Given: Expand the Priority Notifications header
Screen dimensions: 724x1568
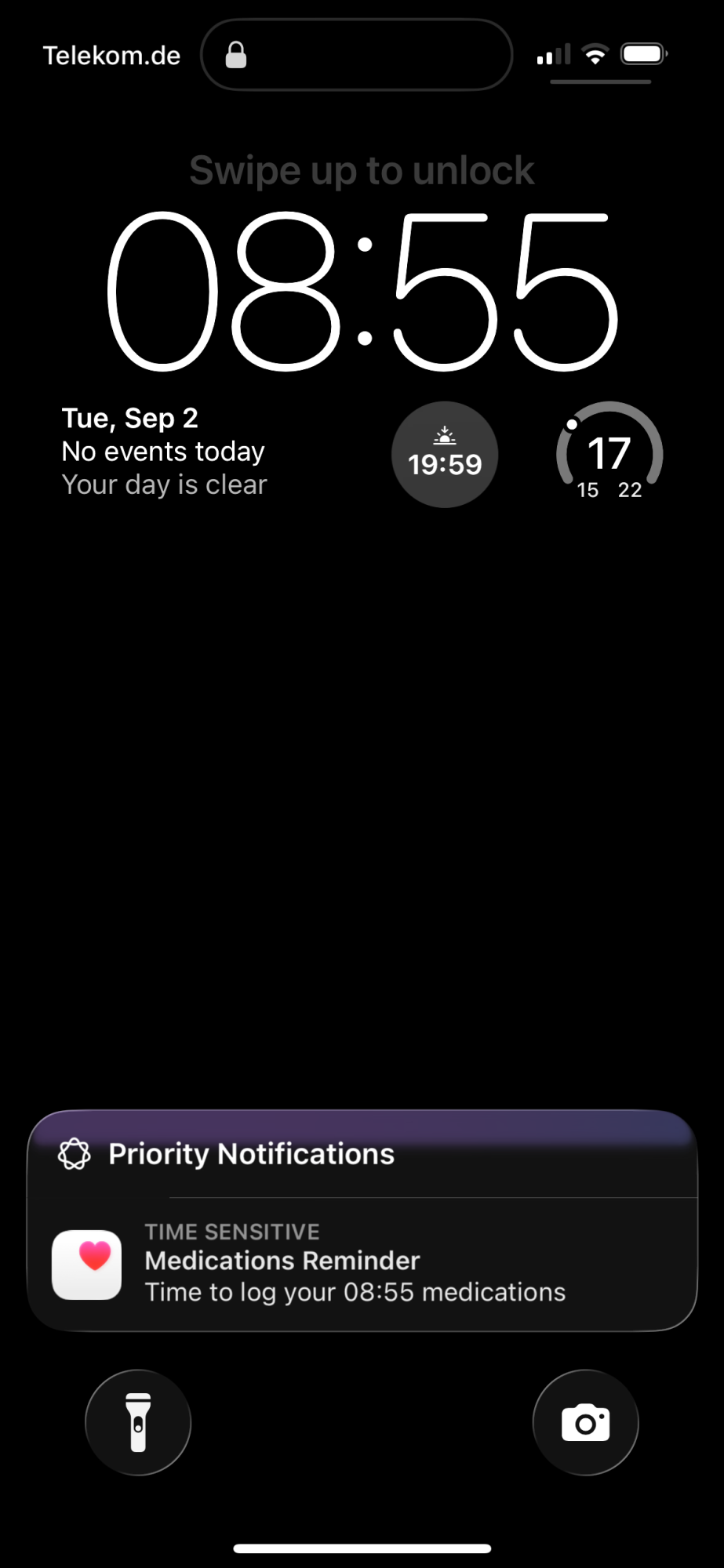Looking at the screenshot, I should tap(251, 1154).
